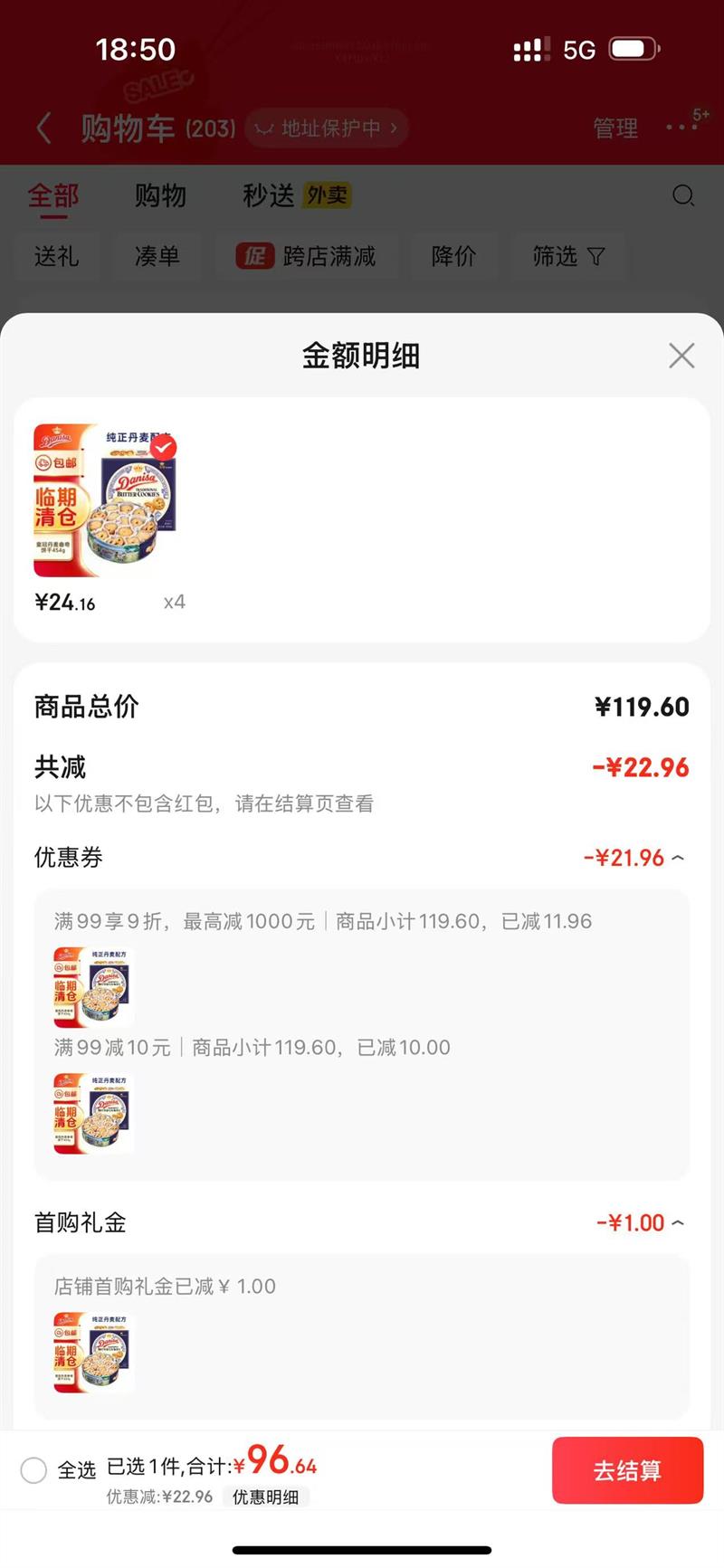724x1568 pixels.
Task: Collapse the 首购礼金 section chevron
Action: [x=678, y=1222]
